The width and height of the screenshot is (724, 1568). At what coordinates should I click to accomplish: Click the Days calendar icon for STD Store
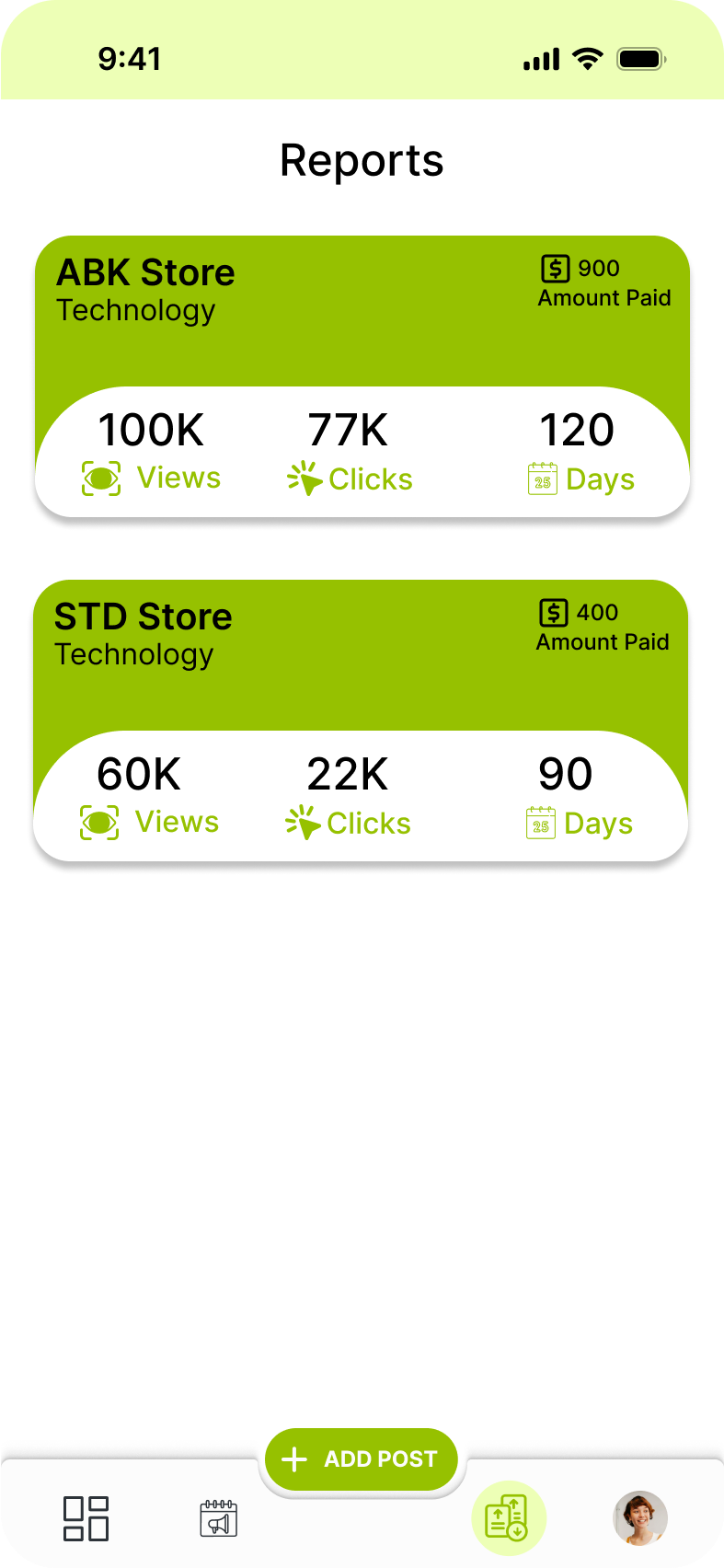[x=542, y=823]
